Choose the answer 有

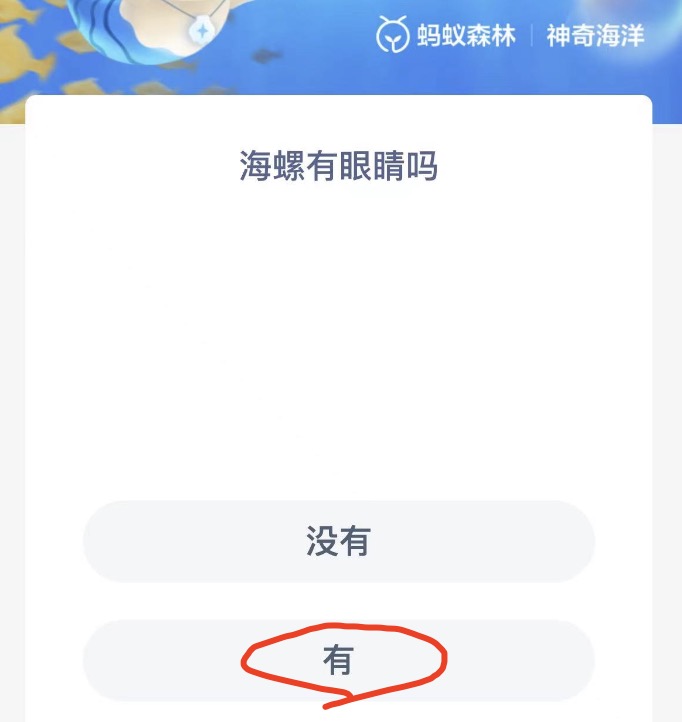point(338,660)
